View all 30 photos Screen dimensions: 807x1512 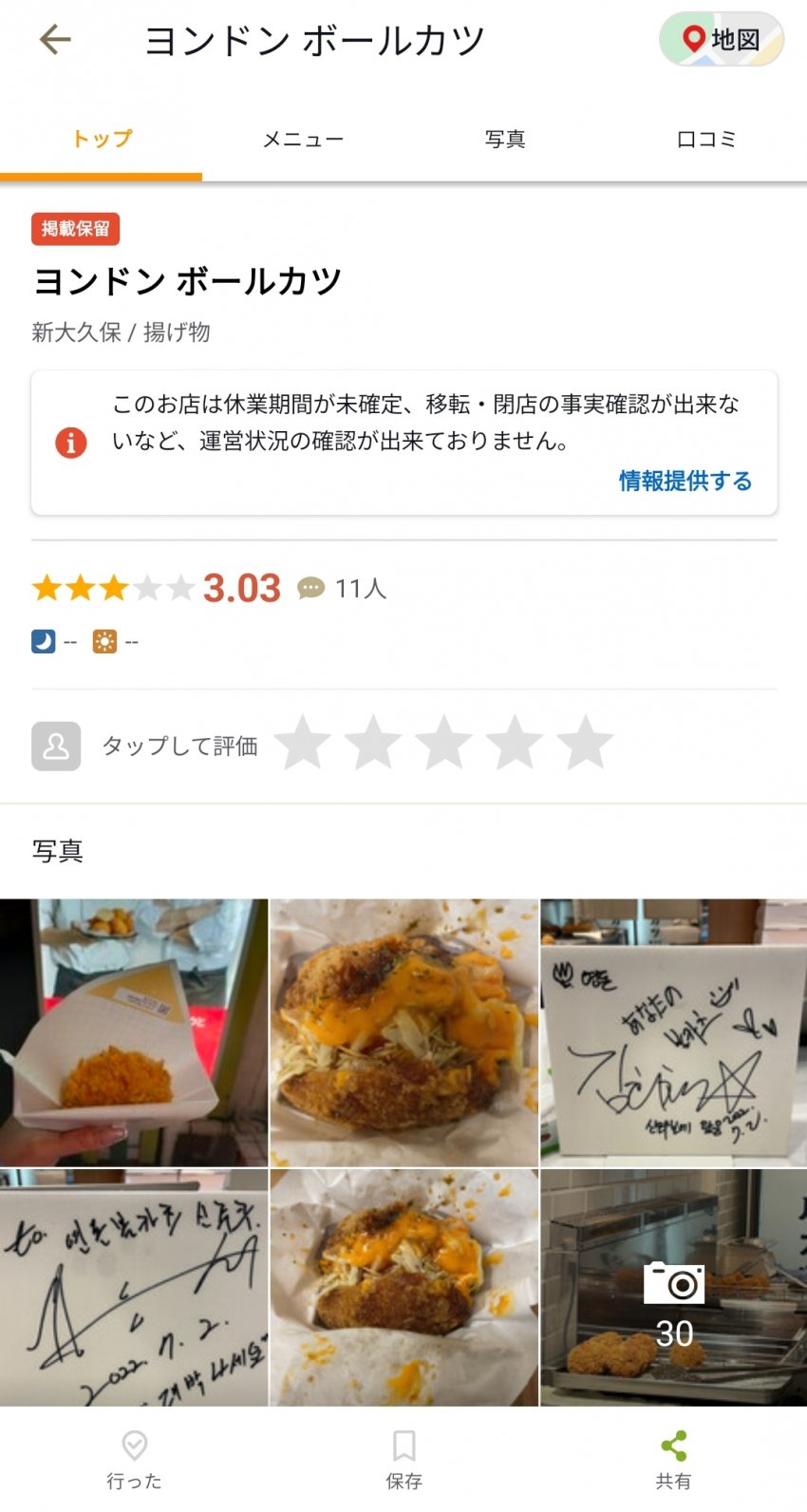673,1287
